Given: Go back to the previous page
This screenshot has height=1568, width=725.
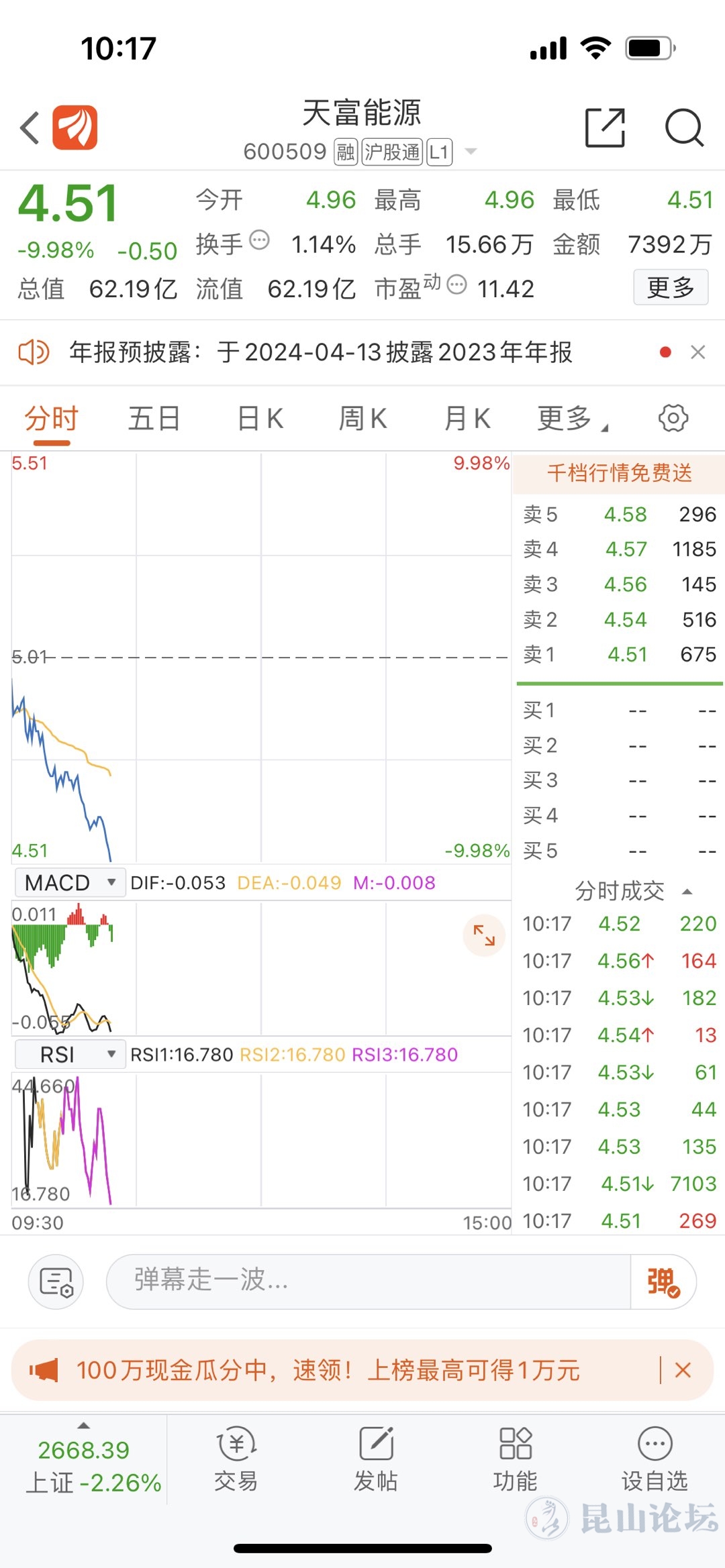Looking at the screenshot, I should click(30, 128).
